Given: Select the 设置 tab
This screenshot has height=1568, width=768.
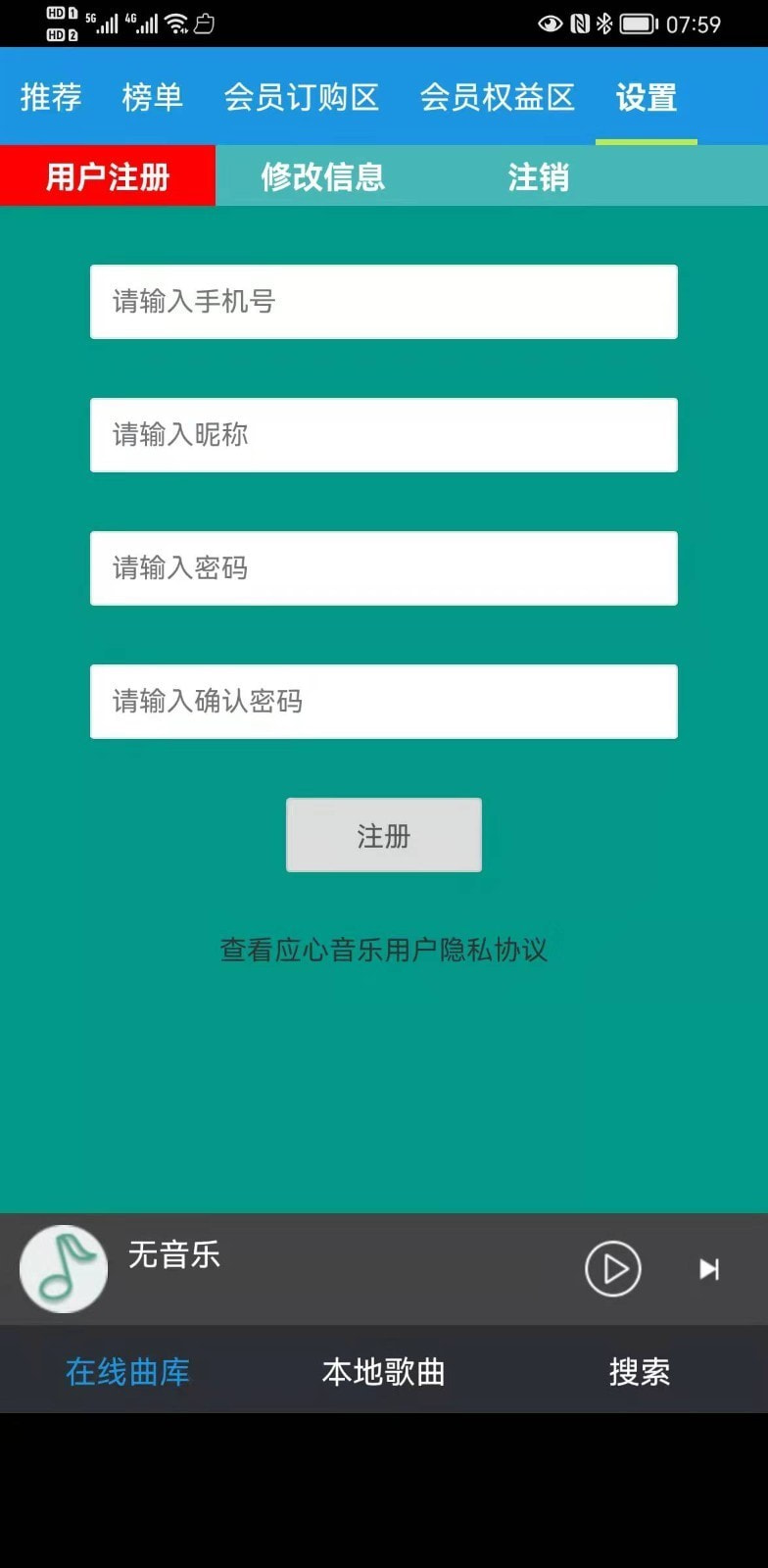Looking at the screenshot, I should pos(647,97).
